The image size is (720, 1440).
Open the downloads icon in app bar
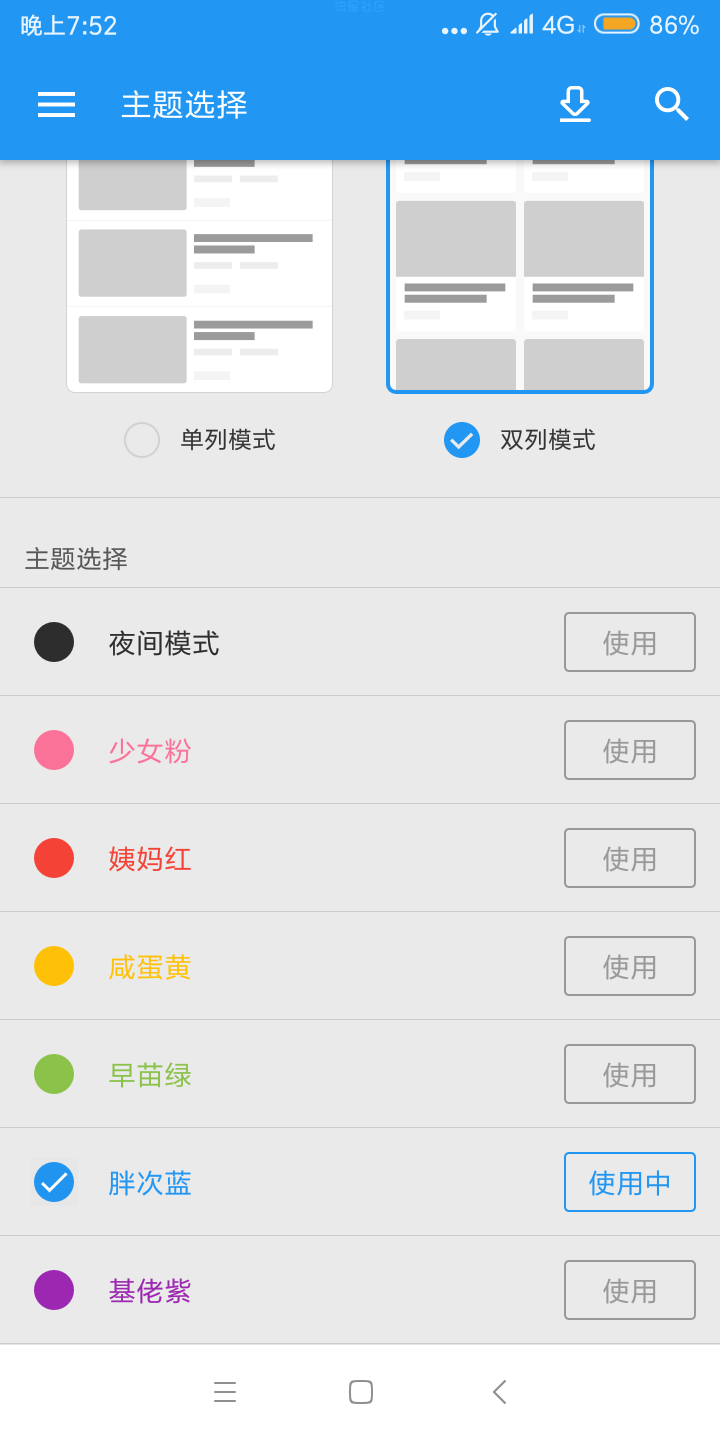pyautogui.click(x=575, y=104)
